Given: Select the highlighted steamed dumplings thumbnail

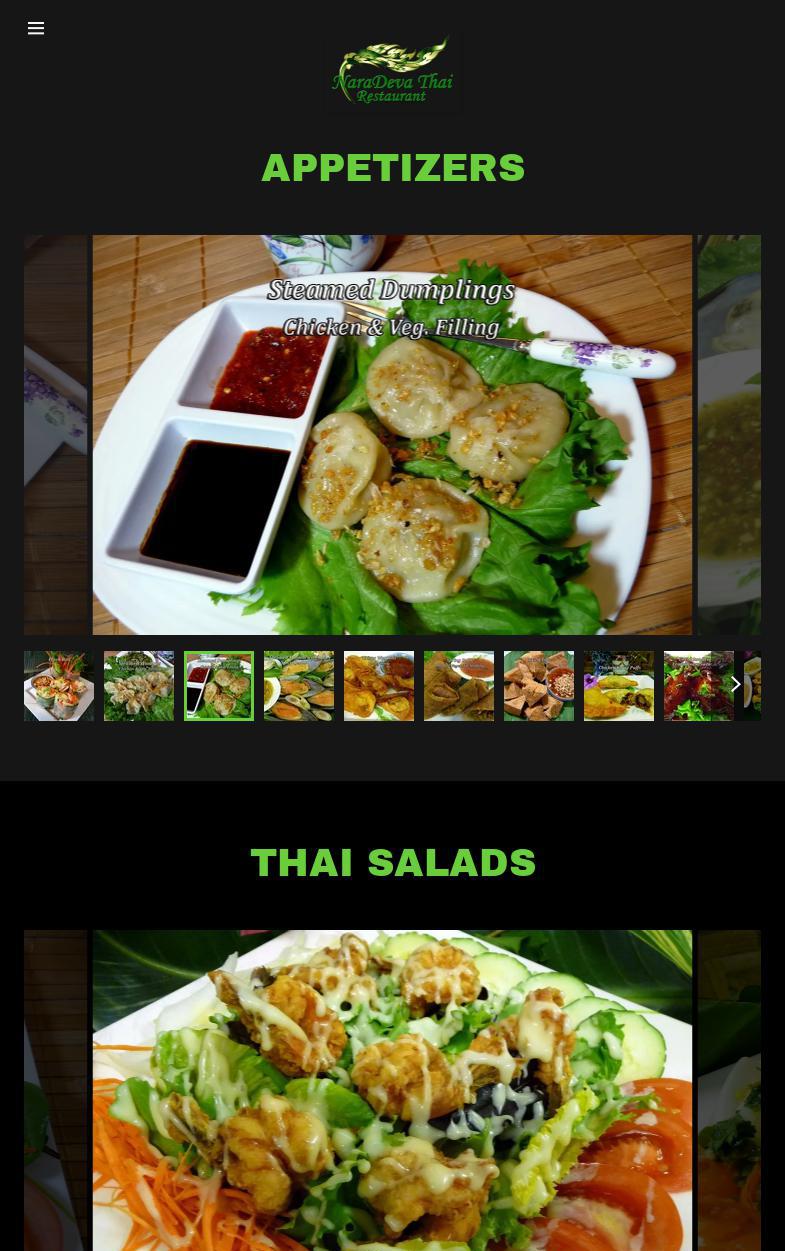Looking at the screenshot, I should [x=219, y=686].
